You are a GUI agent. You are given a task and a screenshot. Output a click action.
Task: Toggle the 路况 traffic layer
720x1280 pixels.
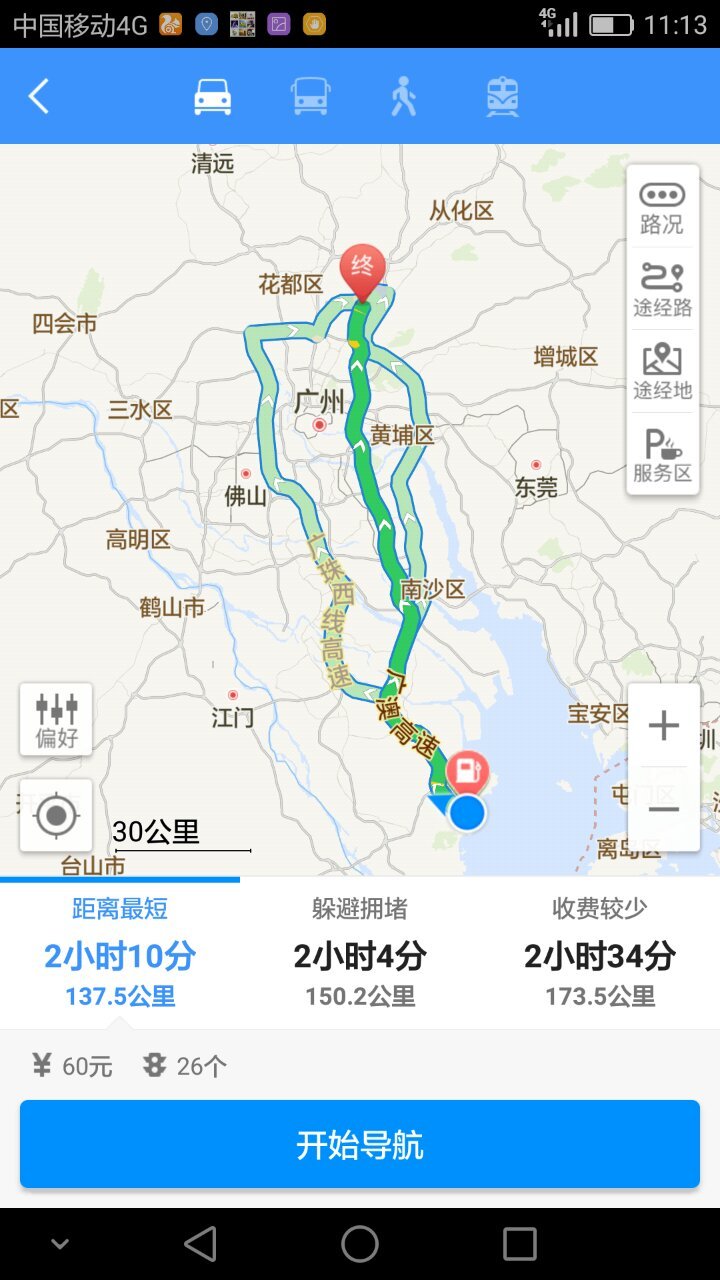coord(662,208)
